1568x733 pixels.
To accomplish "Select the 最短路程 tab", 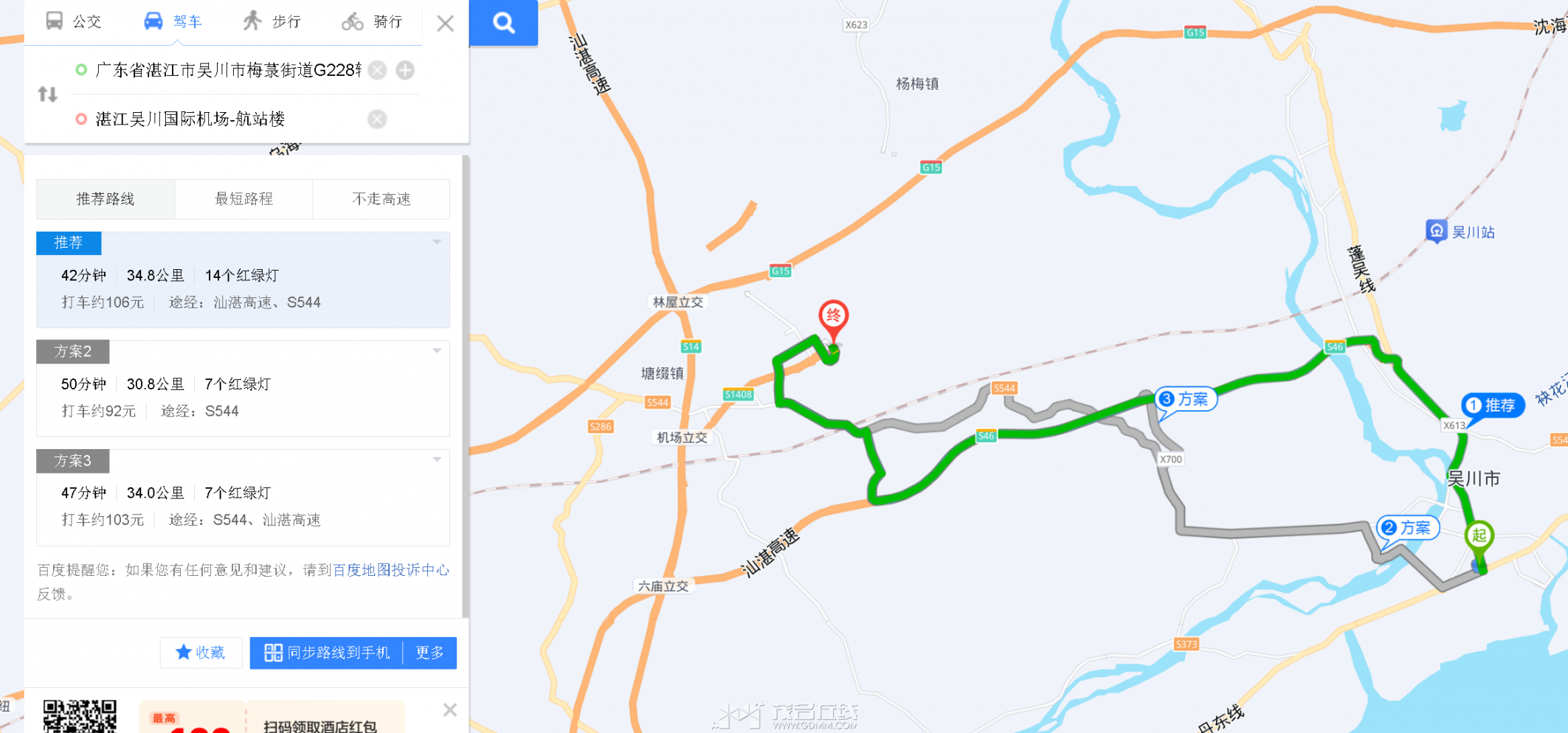I will click(x=244, y=199).
